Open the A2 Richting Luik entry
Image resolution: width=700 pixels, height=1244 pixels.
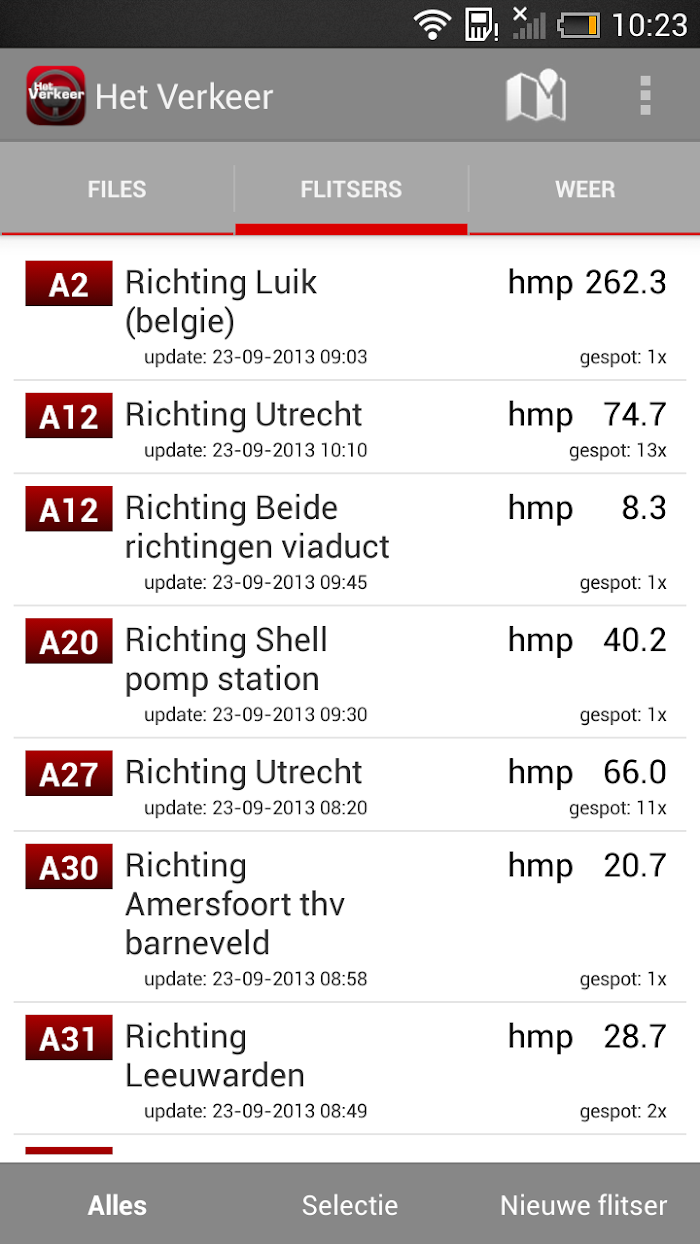[x=350, y=315]
